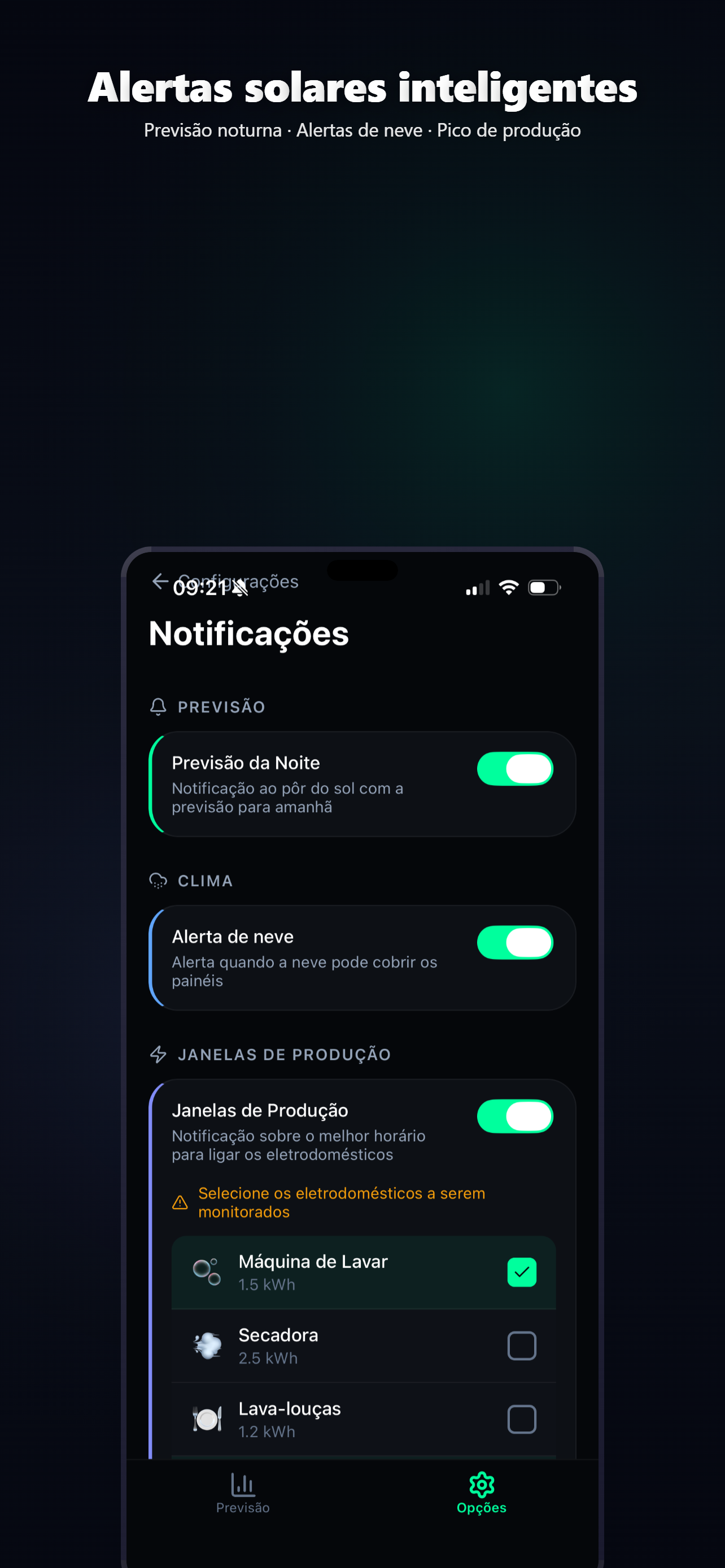
Task: Check the Secadora checkbox
Action: click(522, 1346)
